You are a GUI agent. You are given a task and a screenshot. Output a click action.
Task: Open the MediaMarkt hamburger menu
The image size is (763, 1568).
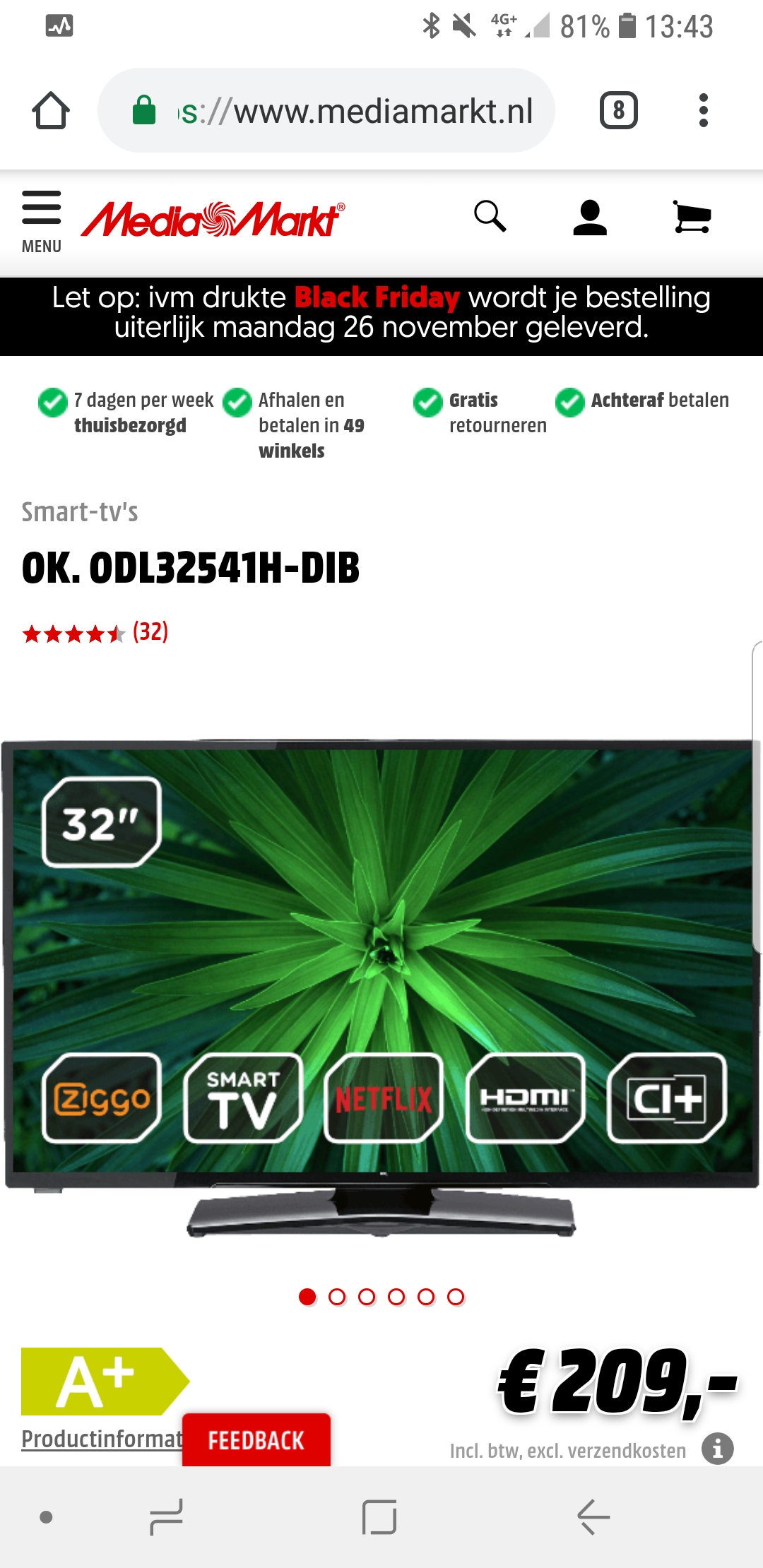click(x=42, y=221)
